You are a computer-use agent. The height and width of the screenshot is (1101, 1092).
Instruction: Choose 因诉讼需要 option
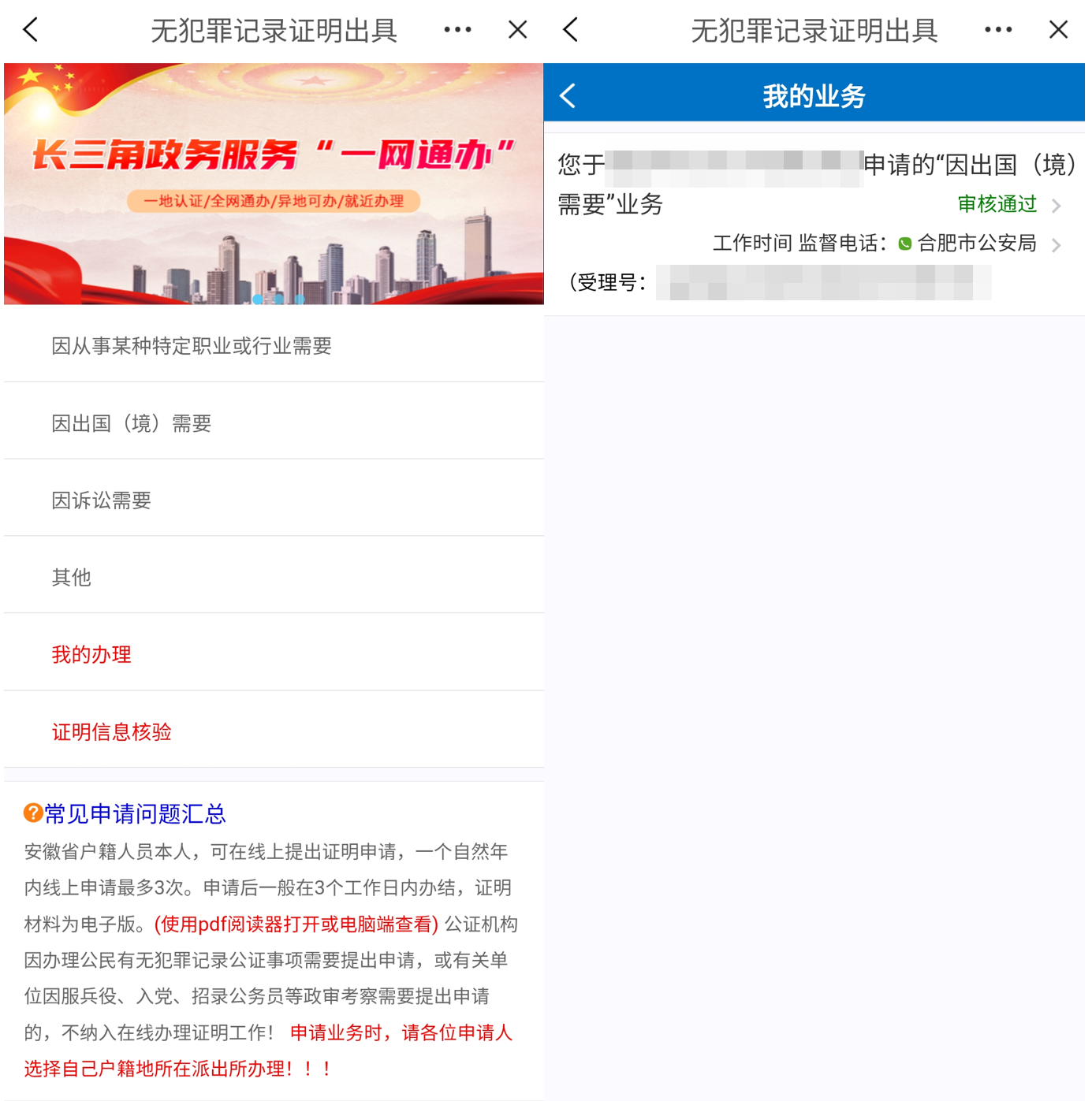click(102, 500)
